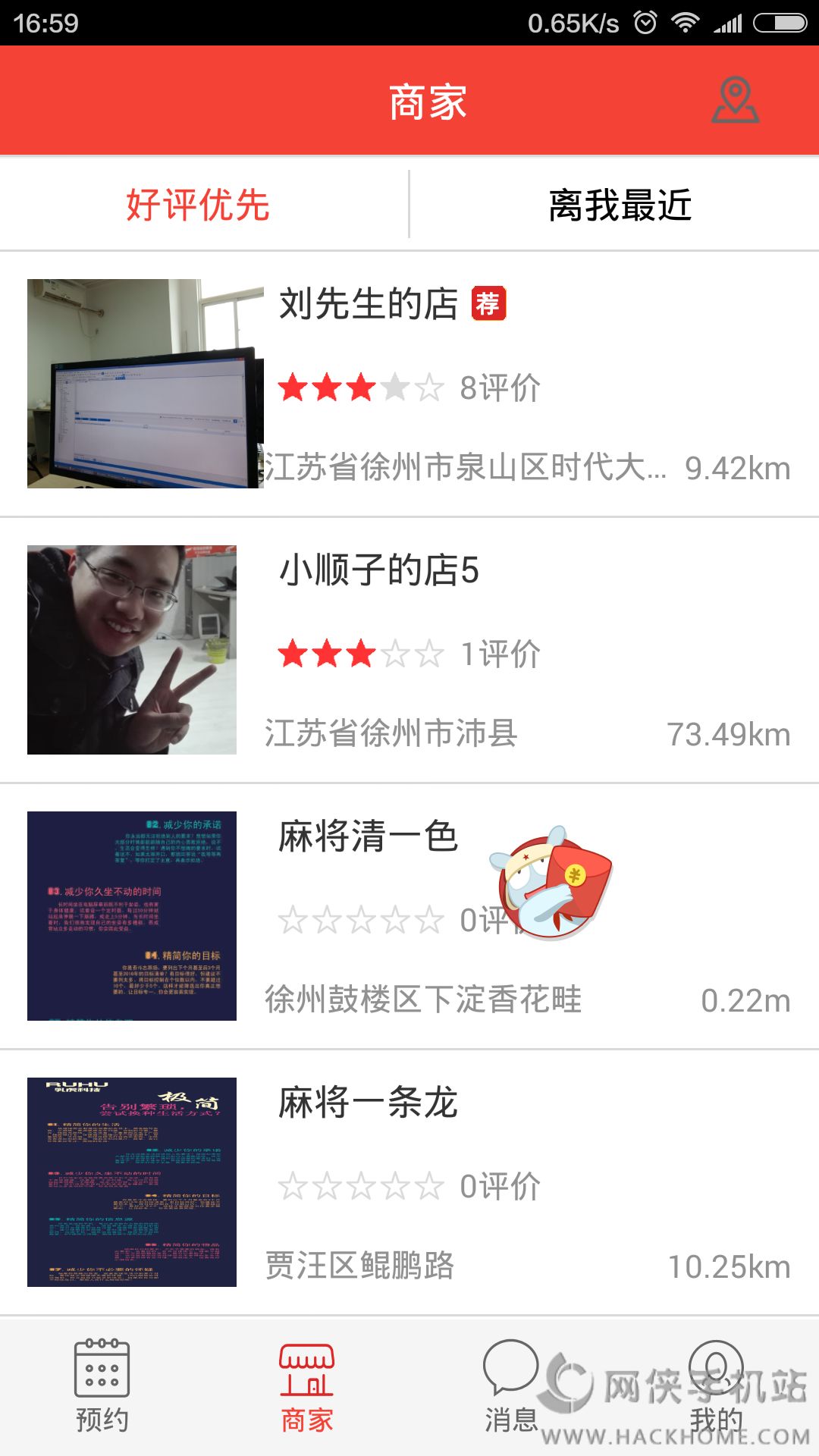Select the 离我最近 sorting tab

[x=620, y=206]
